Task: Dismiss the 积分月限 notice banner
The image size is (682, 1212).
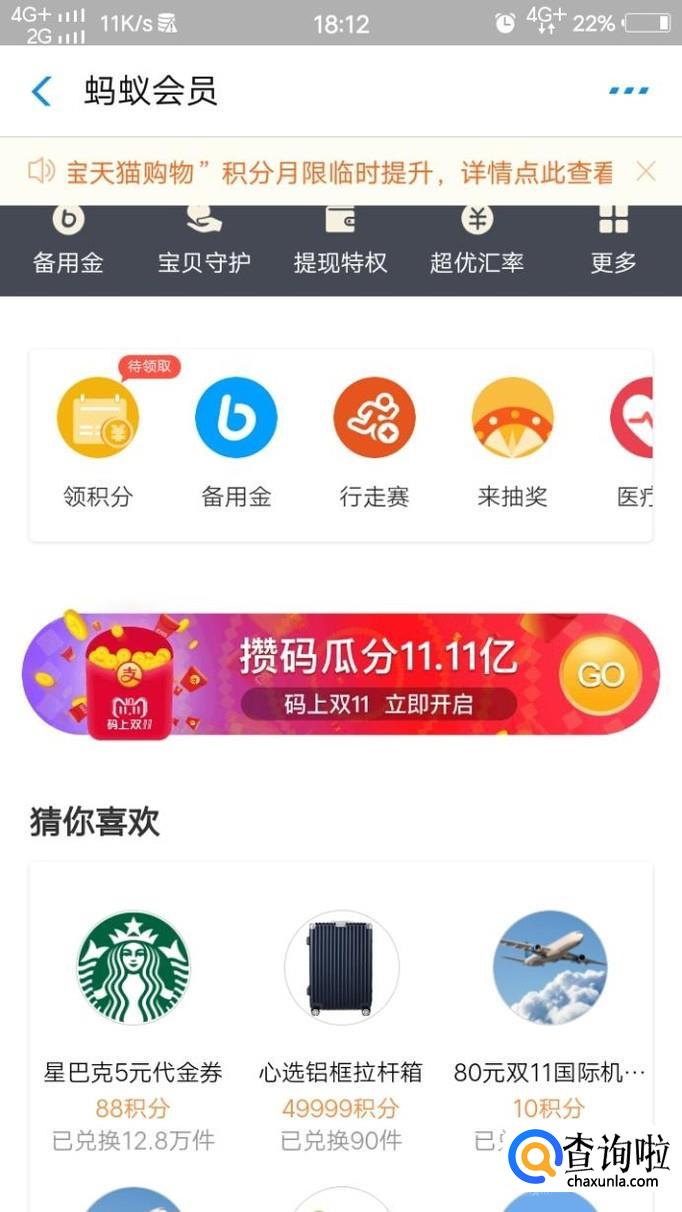Action: 646,172
